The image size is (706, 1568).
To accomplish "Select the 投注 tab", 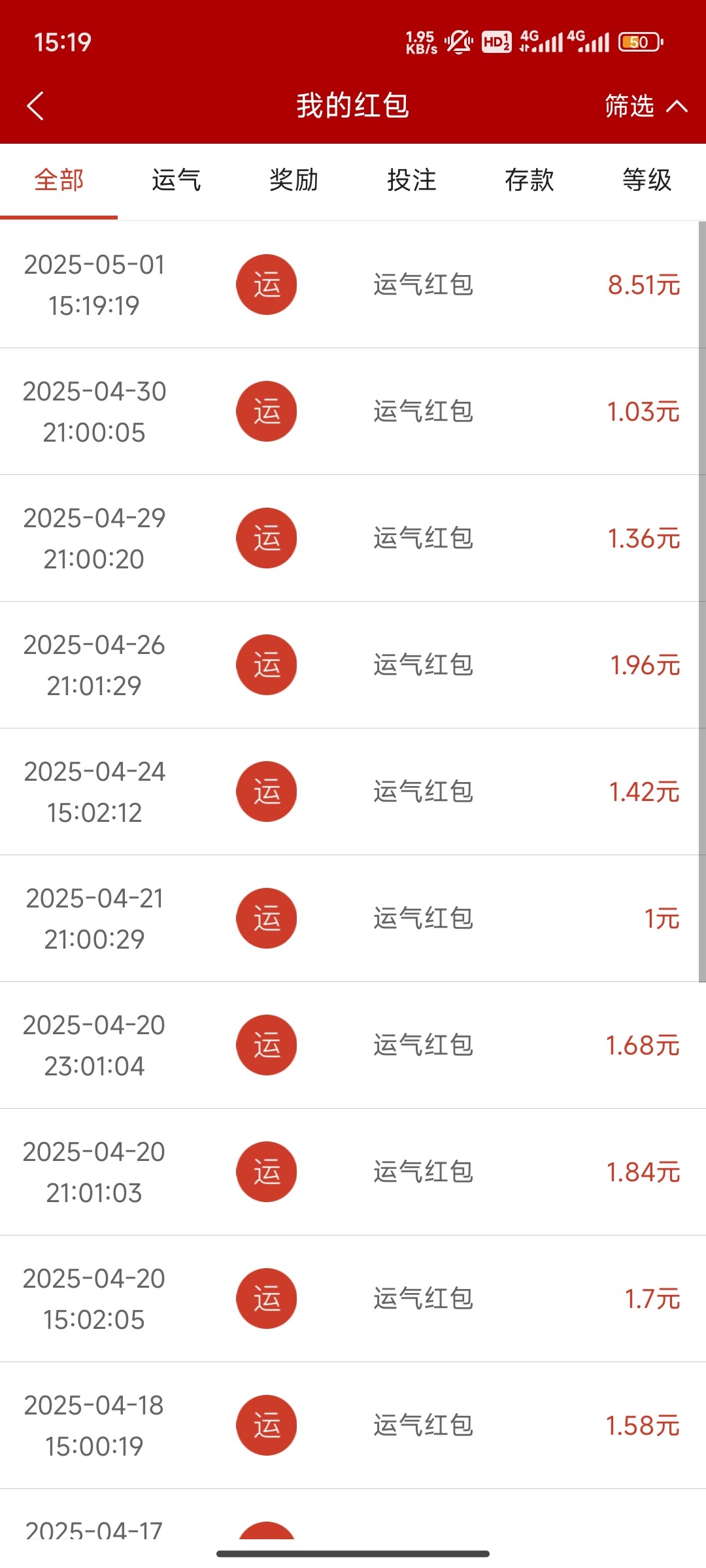I will tap(412, 180).
